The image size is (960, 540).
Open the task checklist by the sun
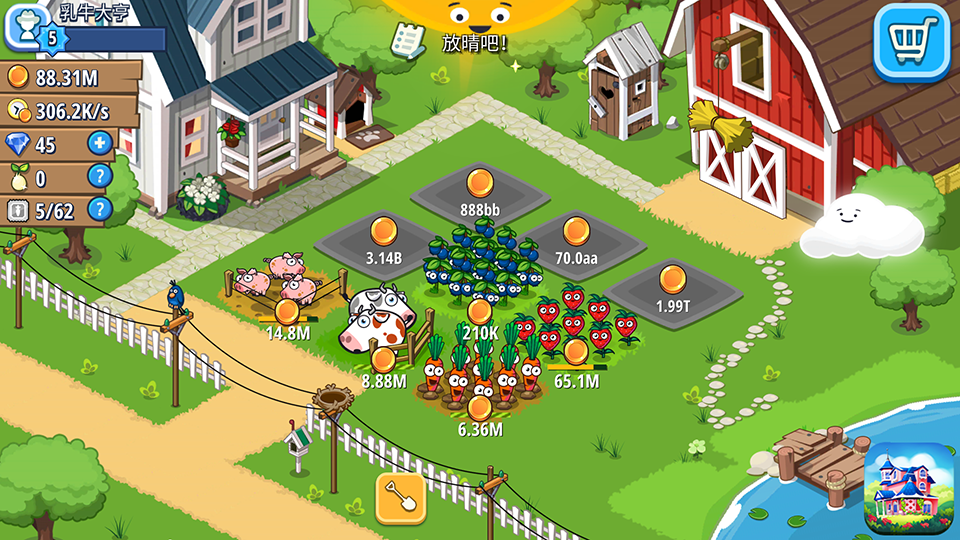pos(407,40)
